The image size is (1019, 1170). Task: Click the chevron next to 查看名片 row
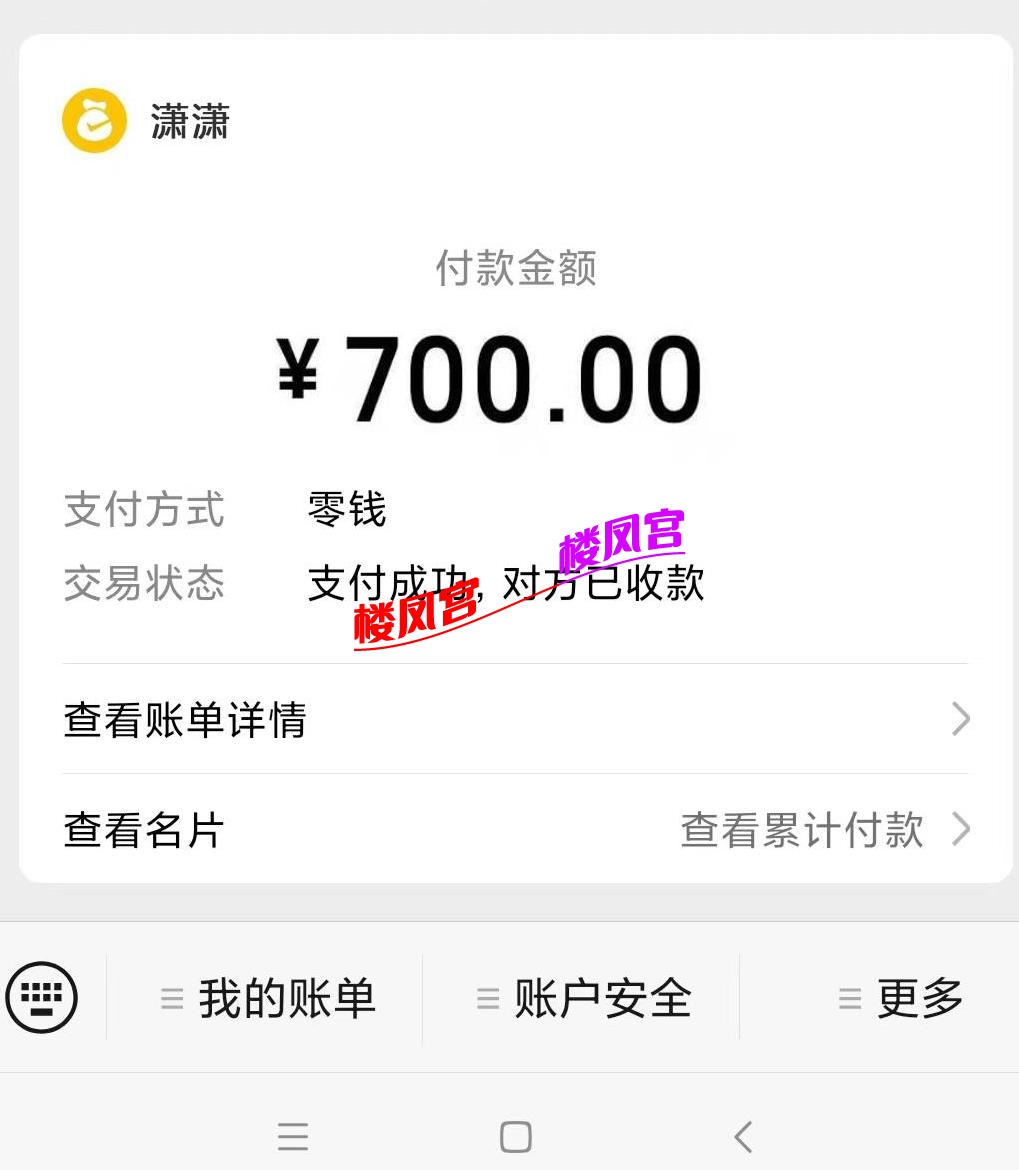pyautogui.click(x=959, y=830)
